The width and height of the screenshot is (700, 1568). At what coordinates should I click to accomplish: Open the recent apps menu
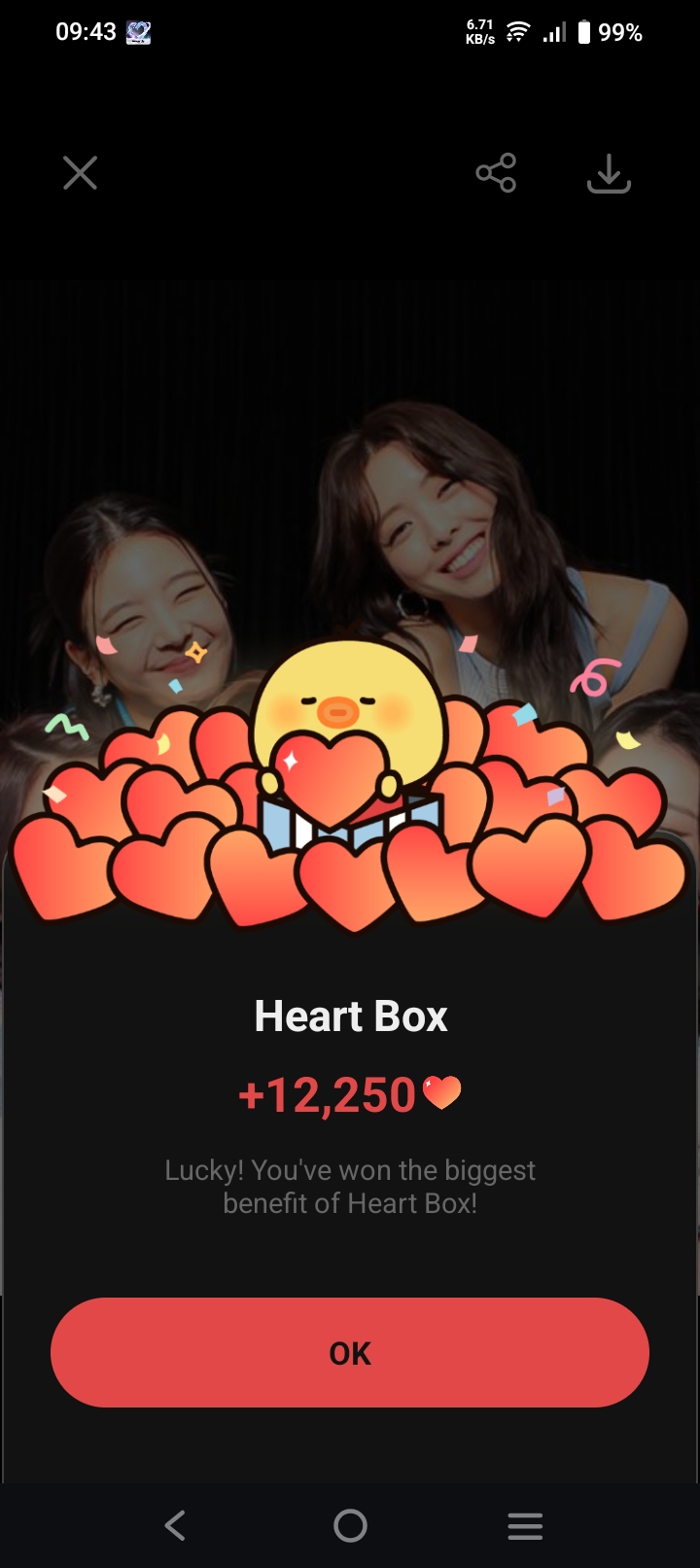525,1525
